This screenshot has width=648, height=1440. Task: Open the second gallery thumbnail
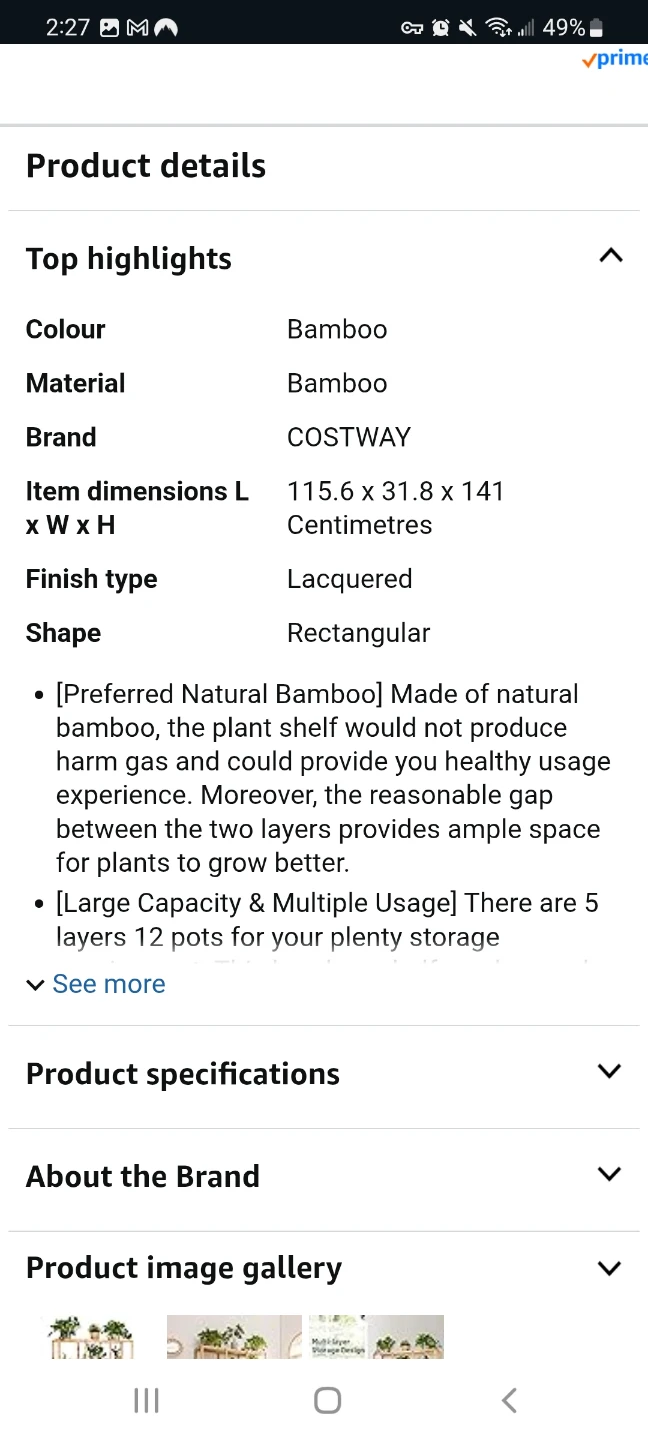pyautogui.click(x=234, y=1336)
